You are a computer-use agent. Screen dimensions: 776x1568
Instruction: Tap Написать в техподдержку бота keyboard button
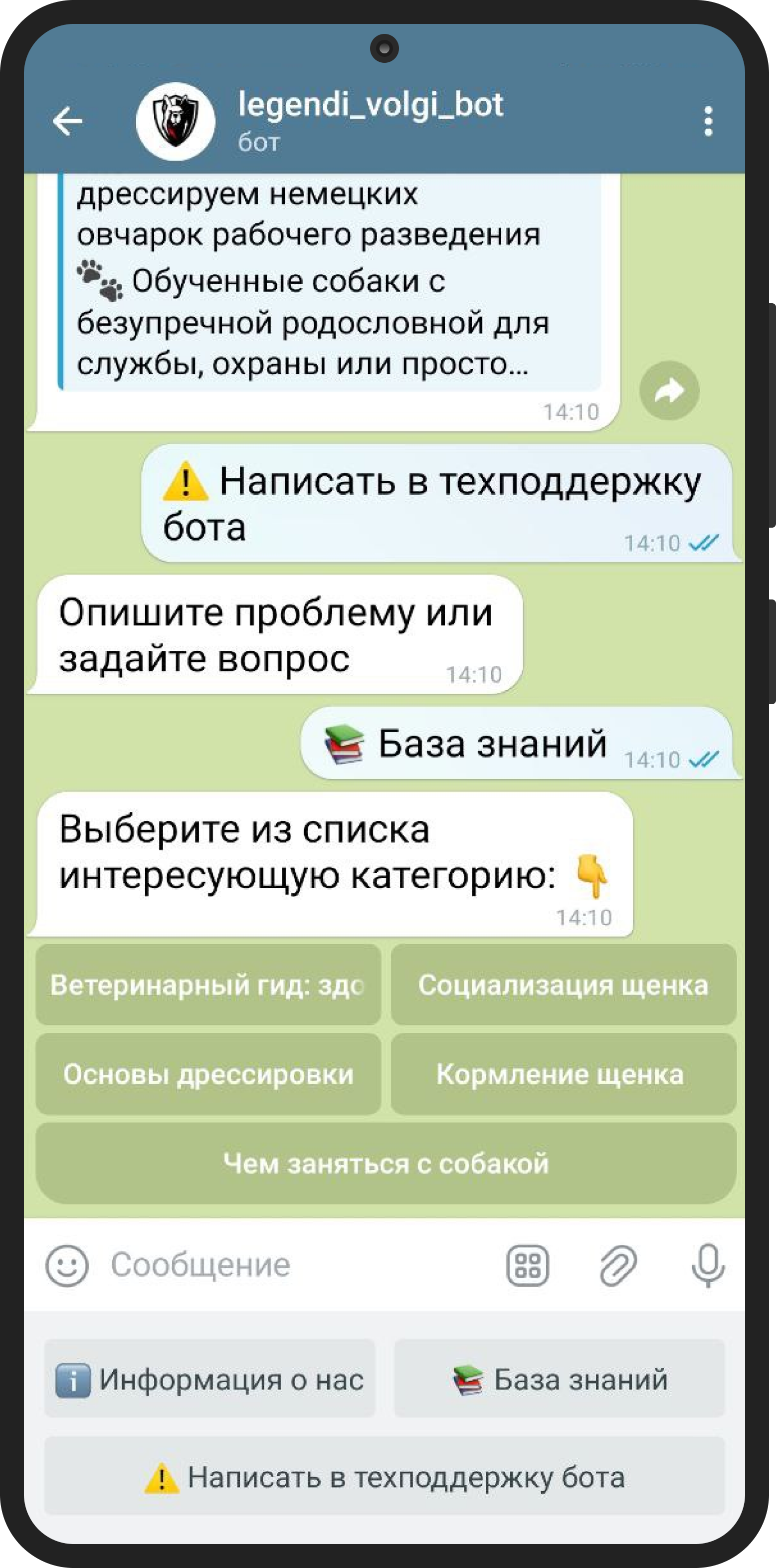coord(385,1477)
